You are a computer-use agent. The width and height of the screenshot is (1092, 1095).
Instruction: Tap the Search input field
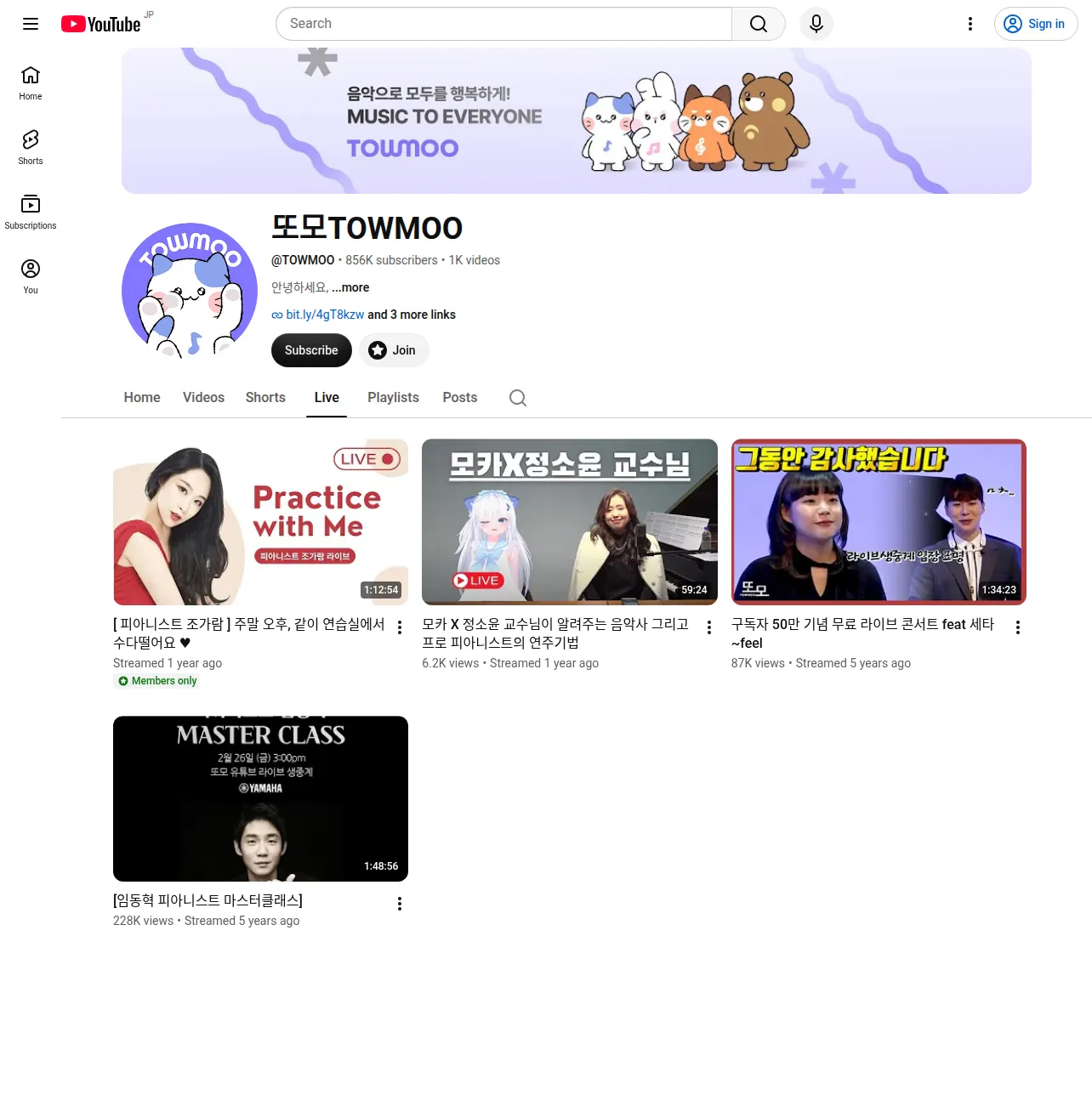[503, 24]
